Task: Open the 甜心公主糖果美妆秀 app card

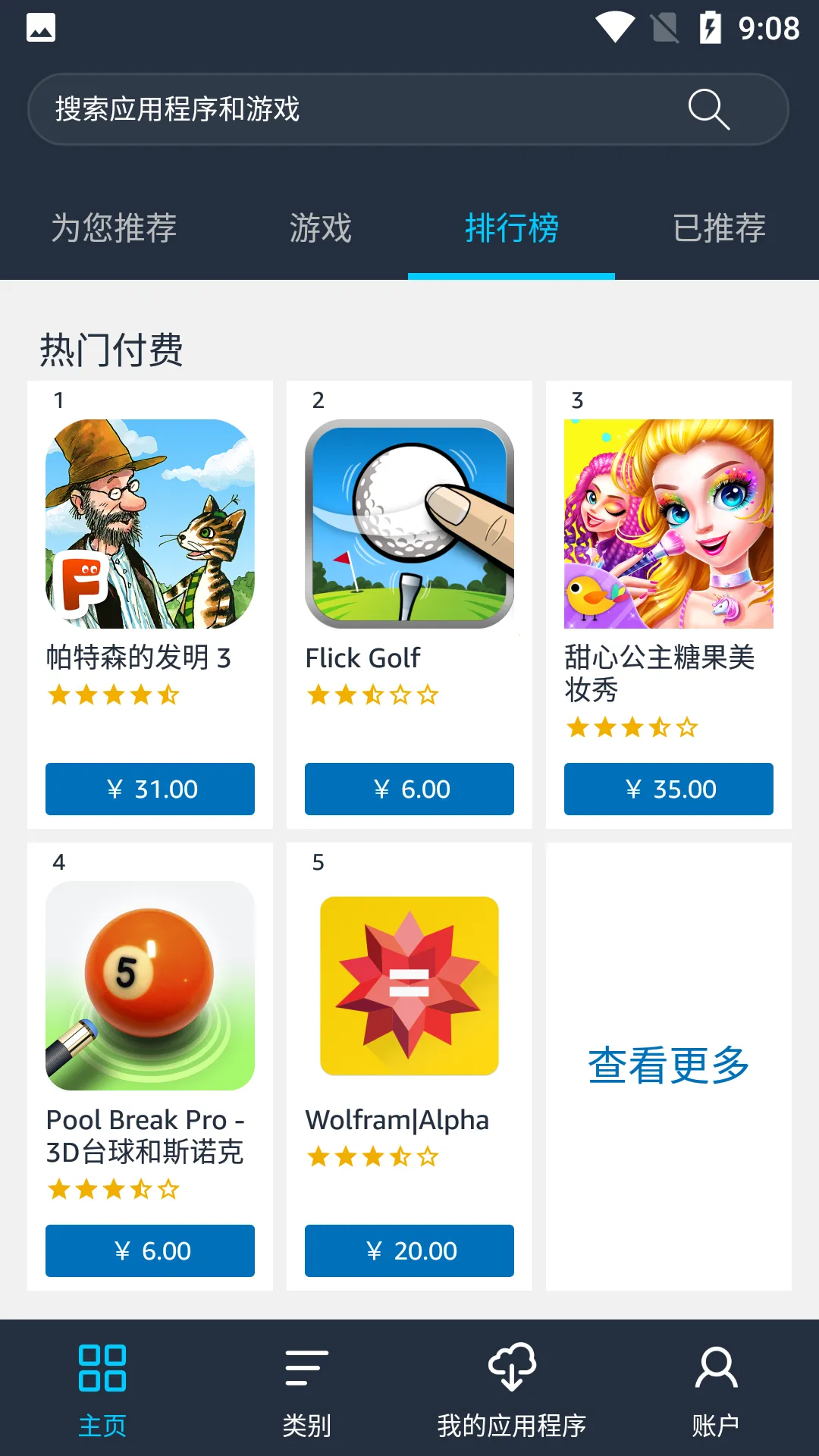Action: coord(669,525)
